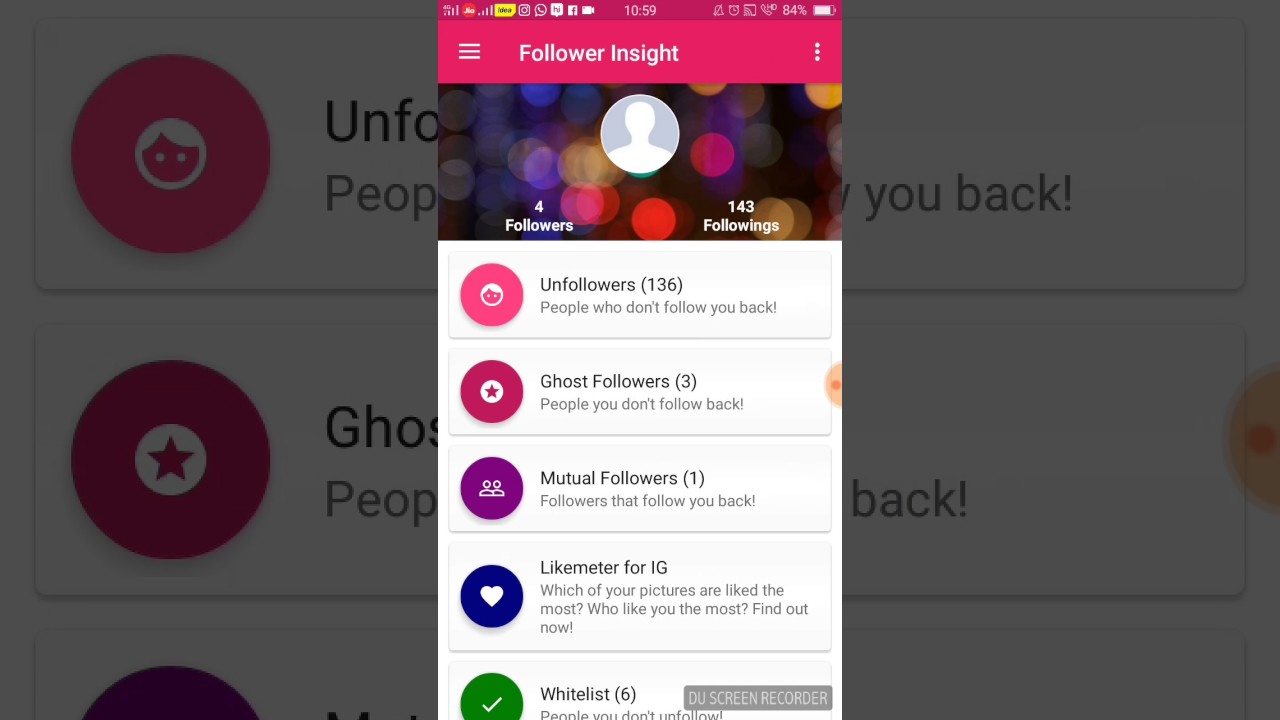Open the hamburger drawer menu
Screen dimensions: 1280x720
[469, 52]
